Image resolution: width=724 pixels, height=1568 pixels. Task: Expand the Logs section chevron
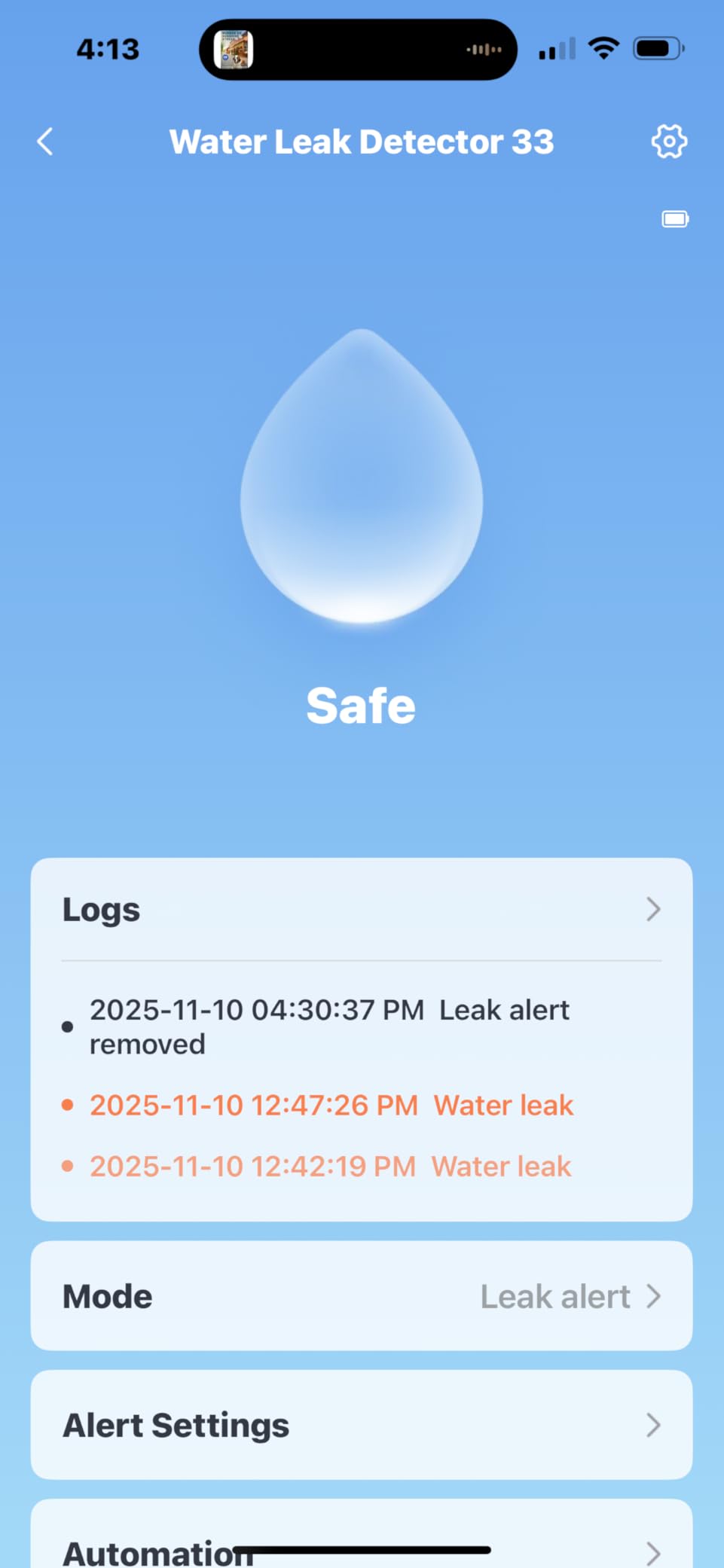click(652, 910)
